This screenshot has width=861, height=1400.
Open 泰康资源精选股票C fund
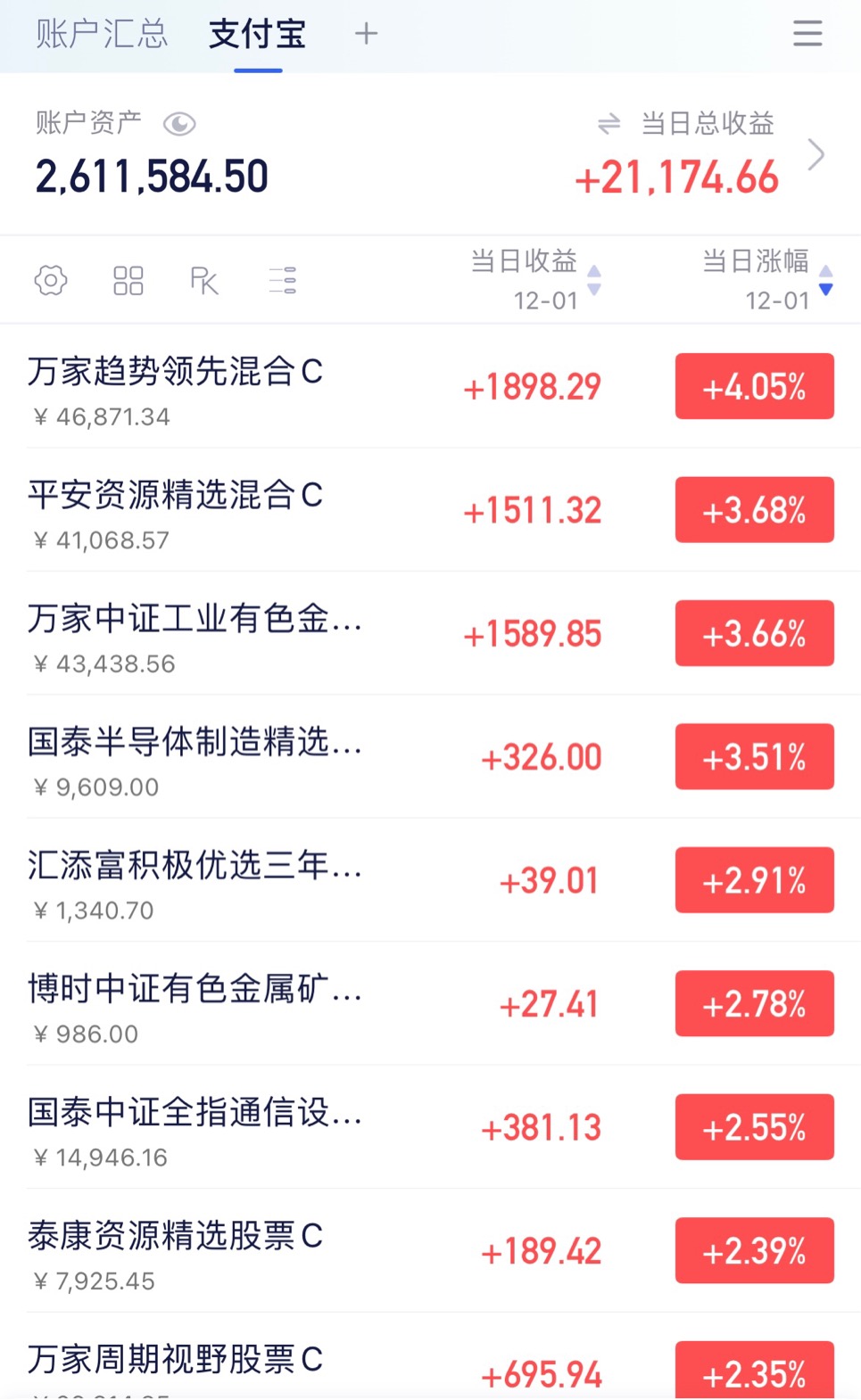click(x=430, y=1251)
